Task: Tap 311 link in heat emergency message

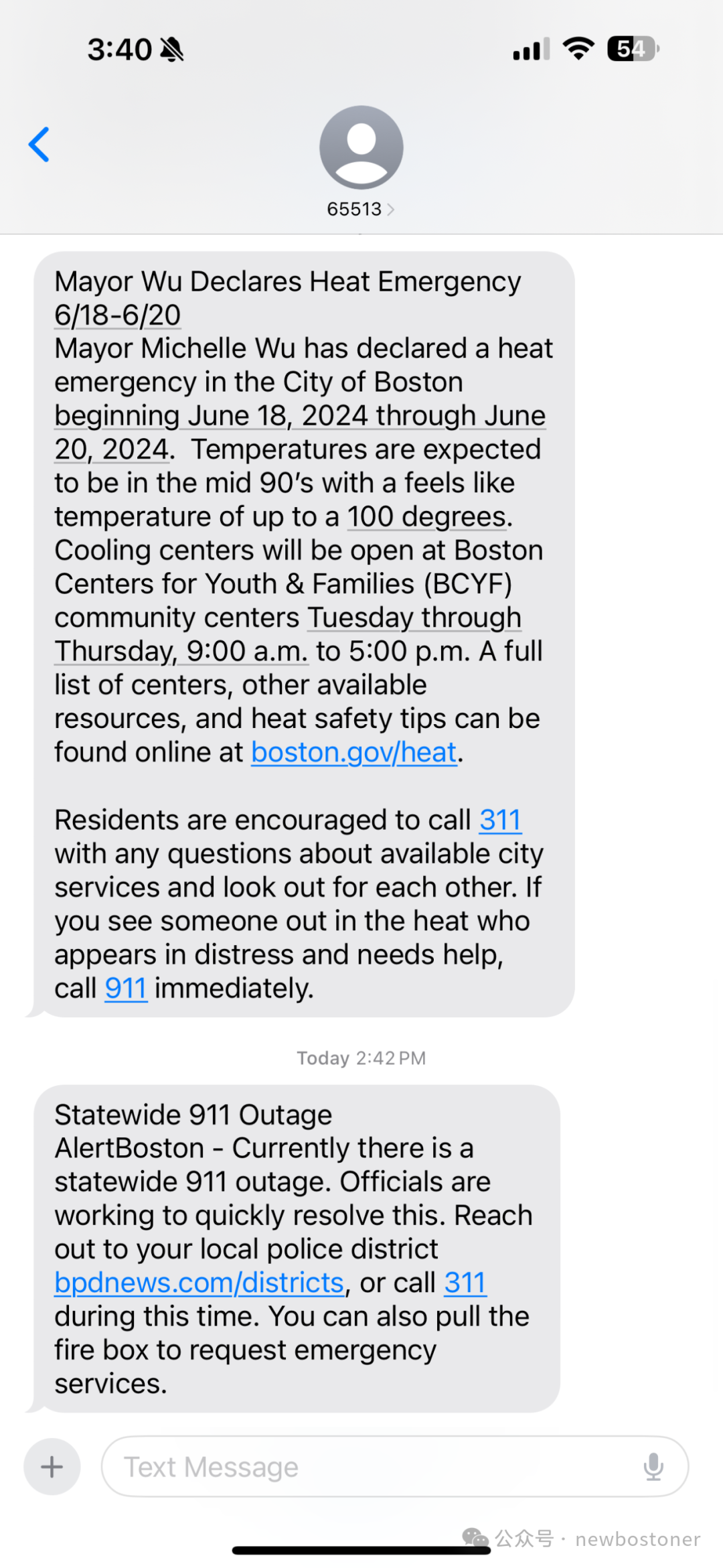Action: point(500,820)
